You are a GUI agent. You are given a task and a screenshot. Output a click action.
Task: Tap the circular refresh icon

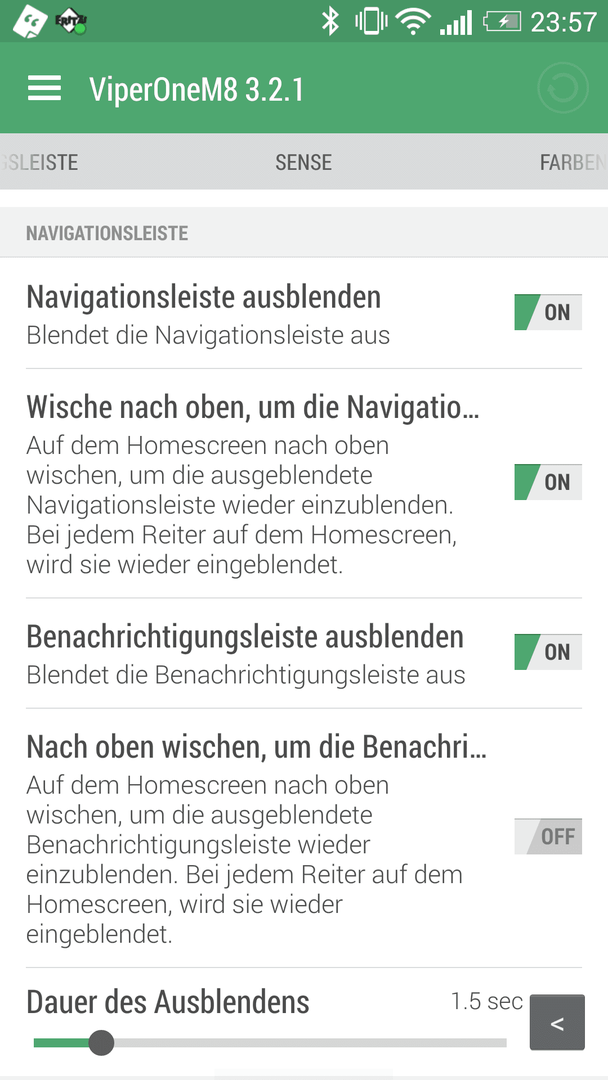click(x=563, y=88)
